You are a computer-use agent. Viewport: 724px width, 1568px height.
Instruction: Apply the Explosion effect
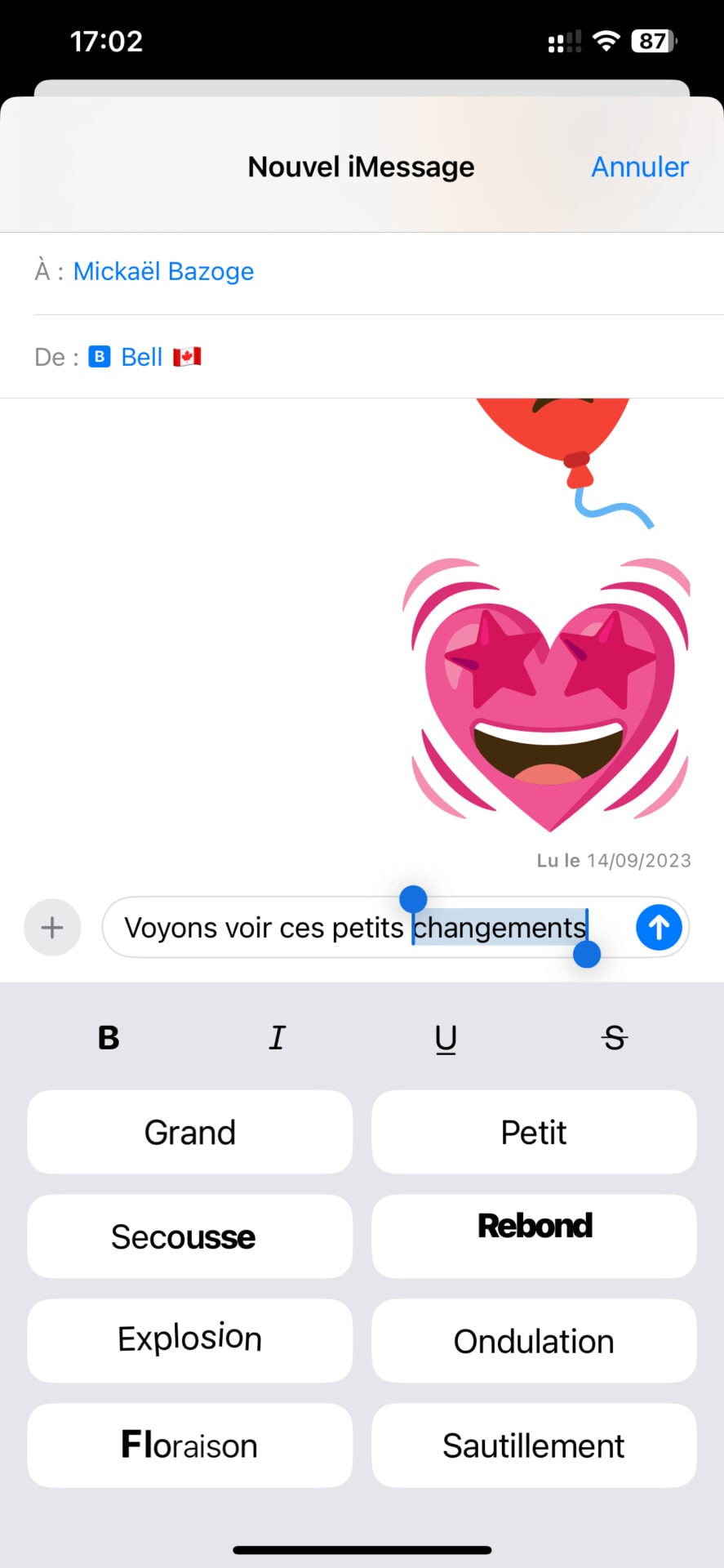189,1340
